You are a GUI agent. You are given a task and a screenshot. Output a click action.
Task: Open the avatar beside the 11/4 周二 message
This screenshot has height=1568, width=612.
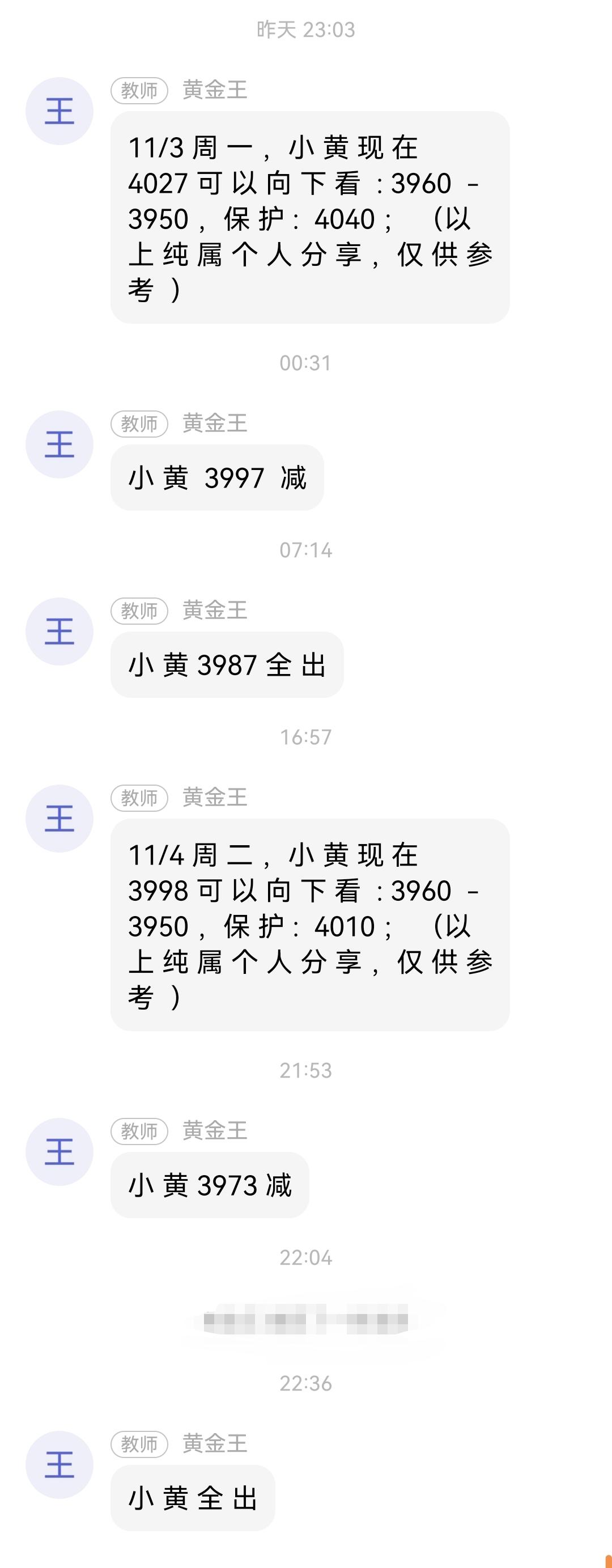[59, 818]
